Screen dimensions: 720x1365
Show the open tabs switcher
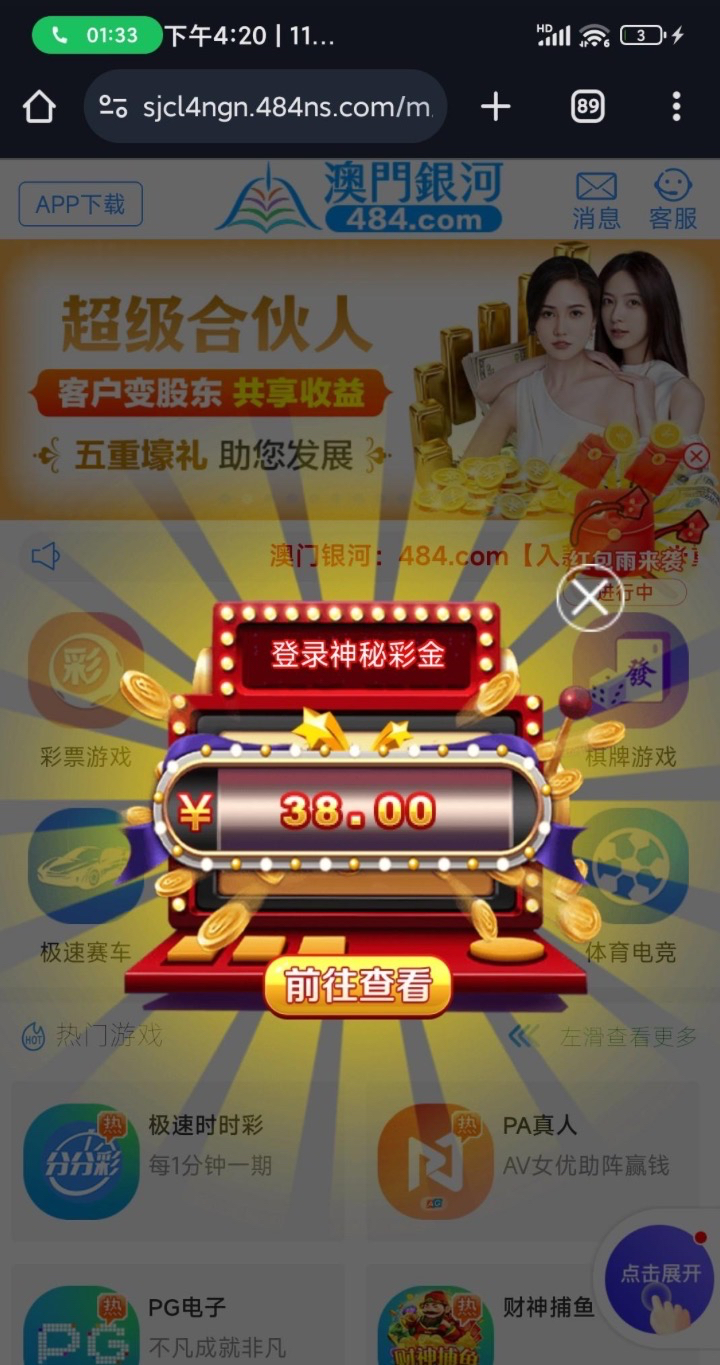[588, 107]
